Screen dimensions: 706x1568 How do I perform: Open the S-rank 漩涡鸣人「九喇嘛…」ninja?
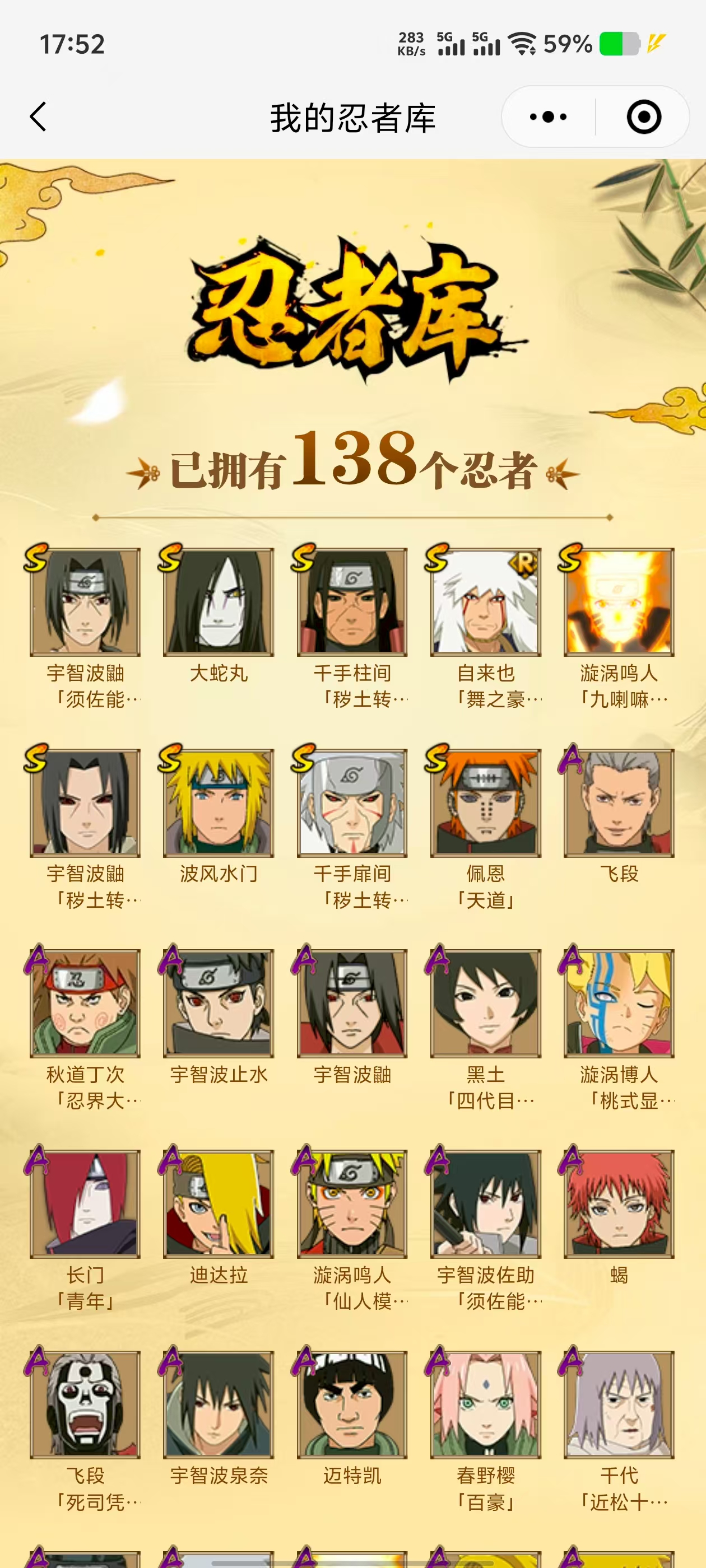619,602
